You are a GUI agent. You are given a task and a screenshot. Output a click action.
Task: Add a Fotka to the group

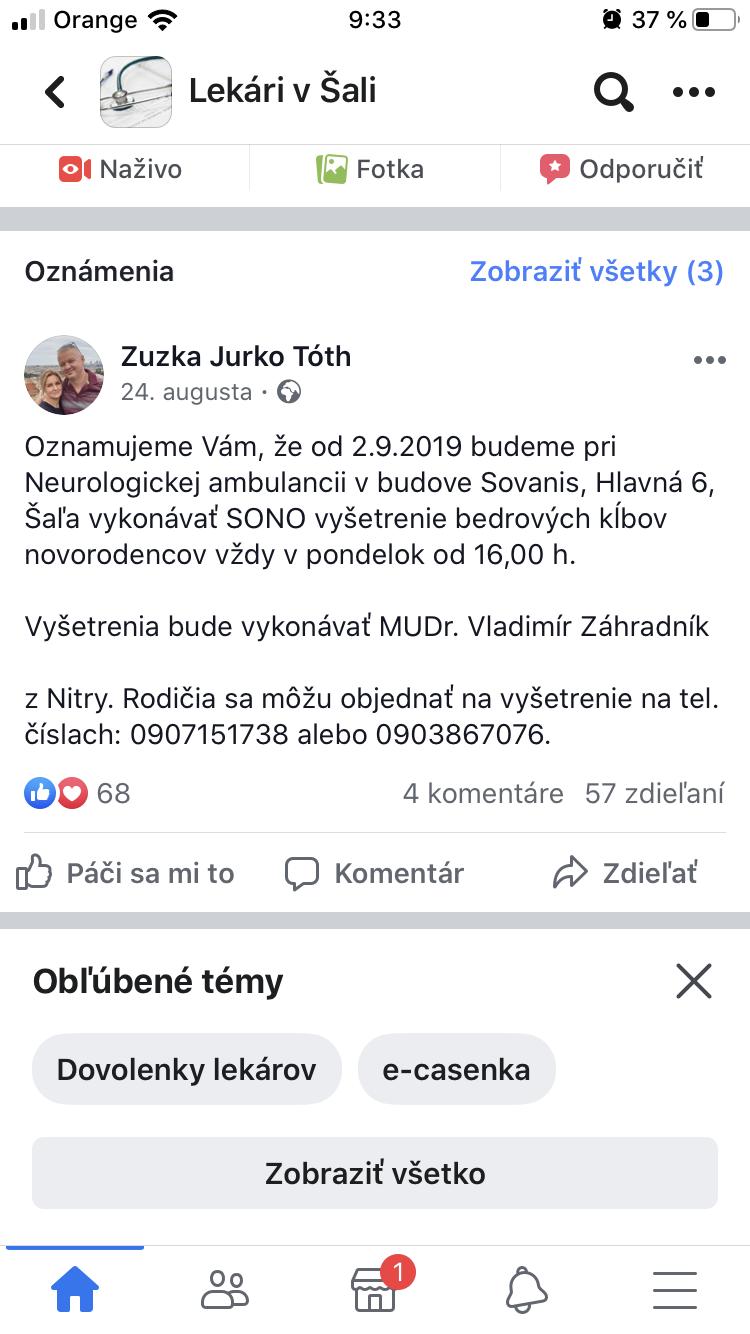[x=370, y=169]
